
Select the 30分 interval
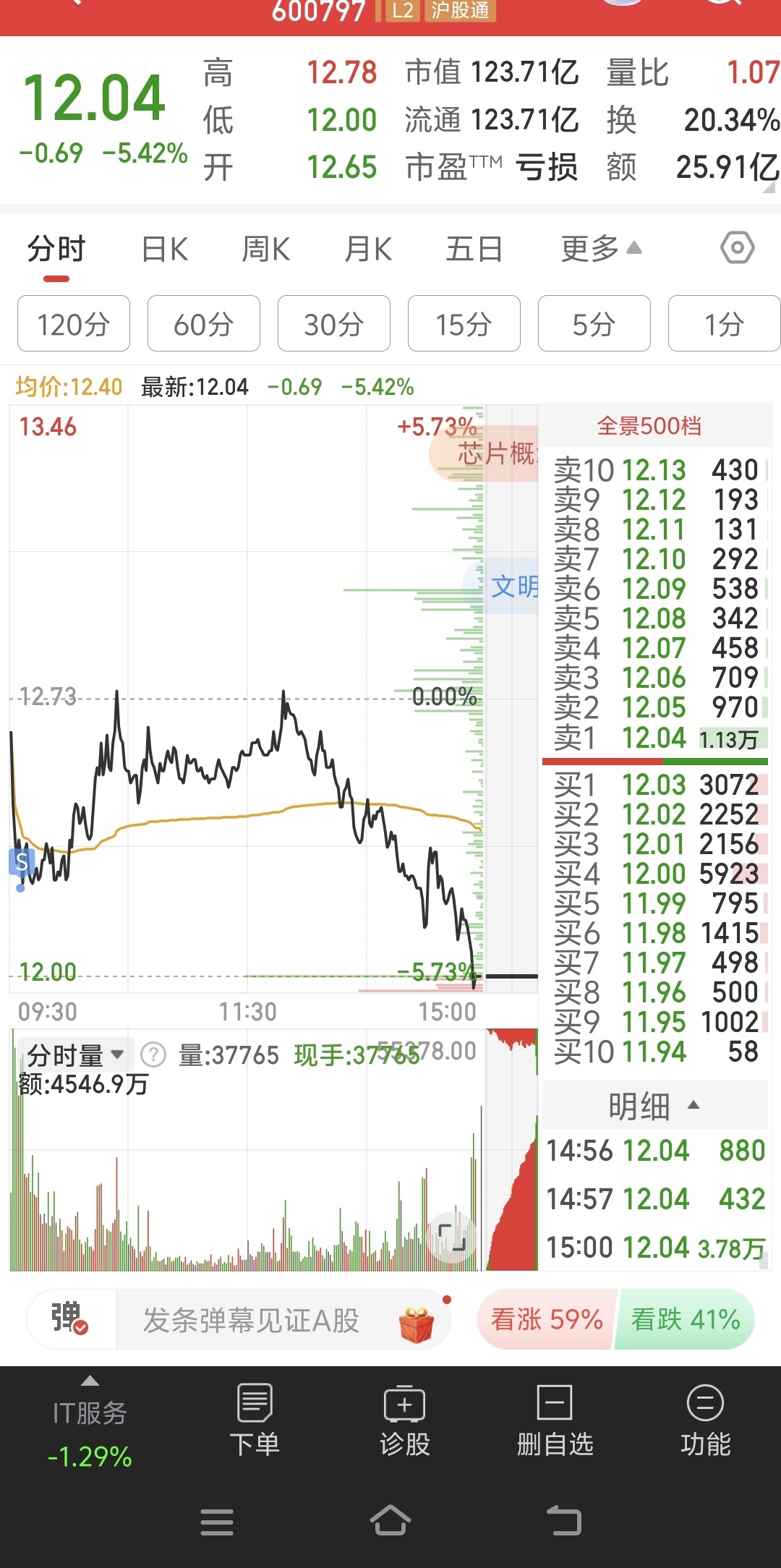click(x=334, y=323)
